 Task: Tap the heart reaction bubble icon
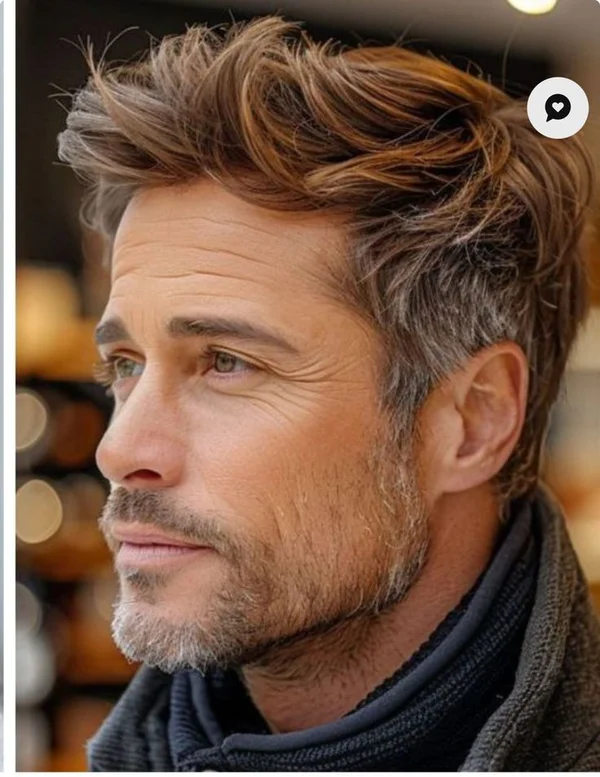click(x=557, y=107)
